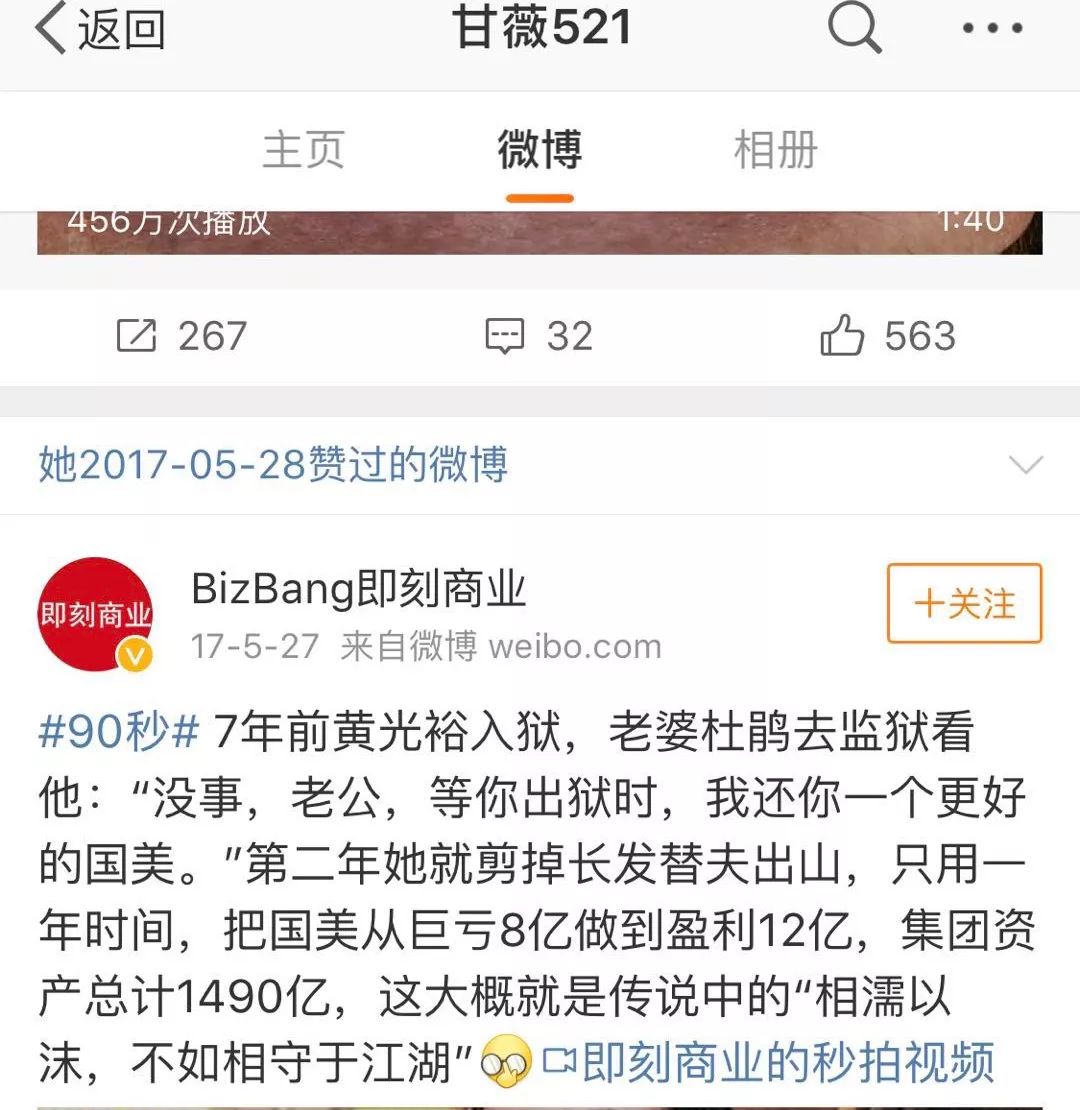The width and height of the screenshot is (1080, 1110).
Task: Expand the chevron beside 她2017-05-28赞过的微博
Action: point(1025,465)
